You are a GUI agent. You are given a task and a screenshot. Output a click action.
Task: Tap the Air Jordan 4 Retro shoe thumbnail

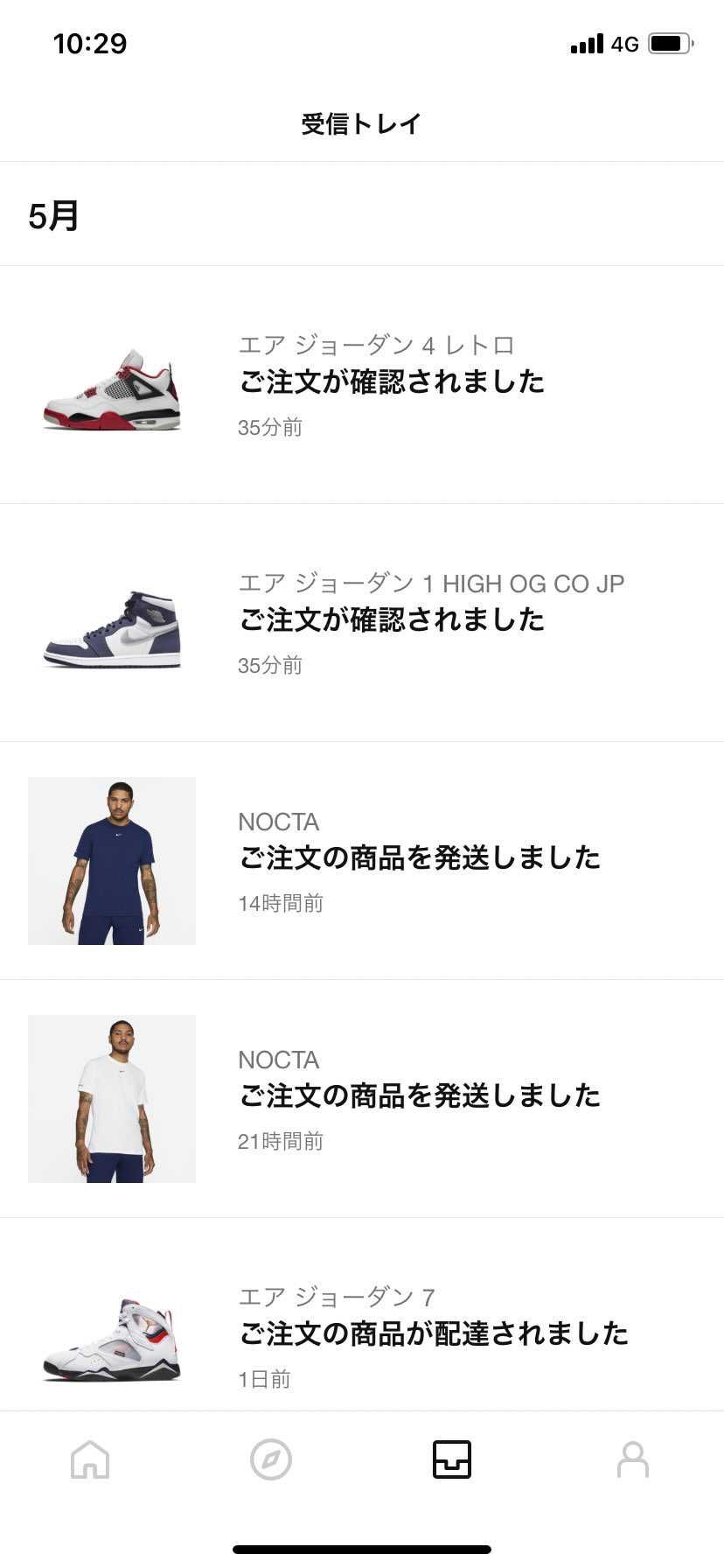pos(111,386)
